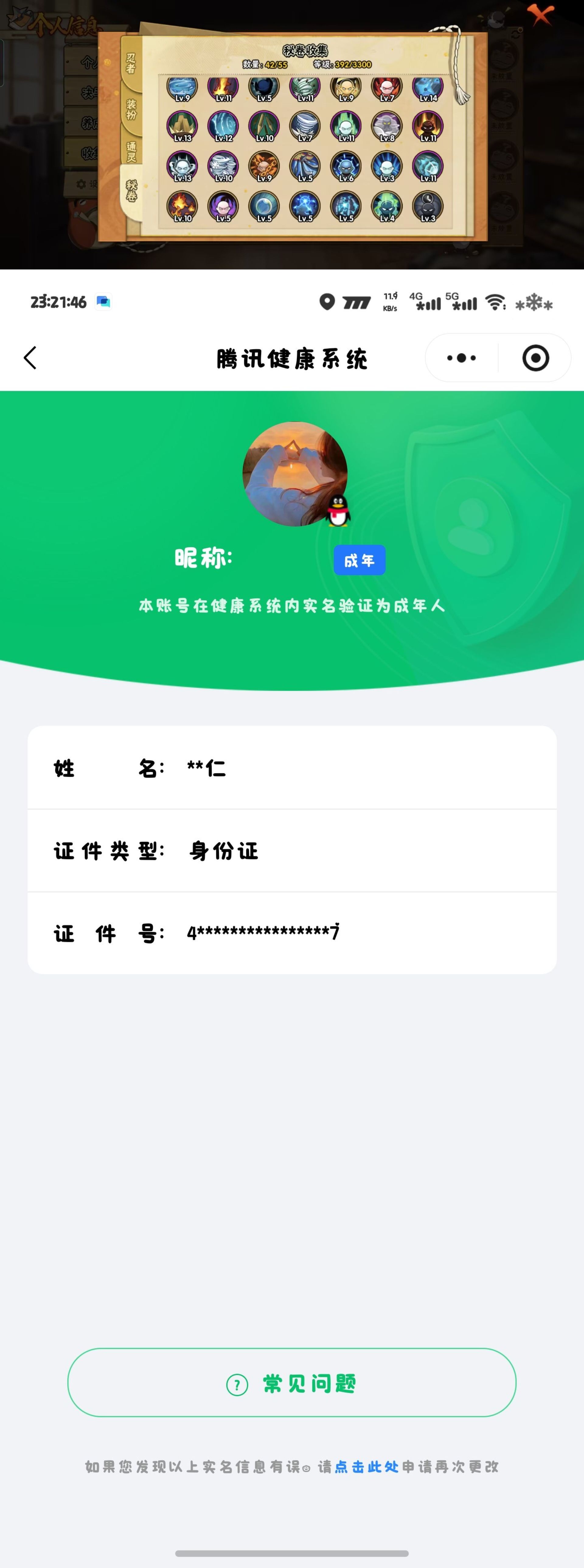This screenshot has height=1568, width=584.
Task: Tap the settings gear in the game sidebar
Action: [x=80, y=183]
